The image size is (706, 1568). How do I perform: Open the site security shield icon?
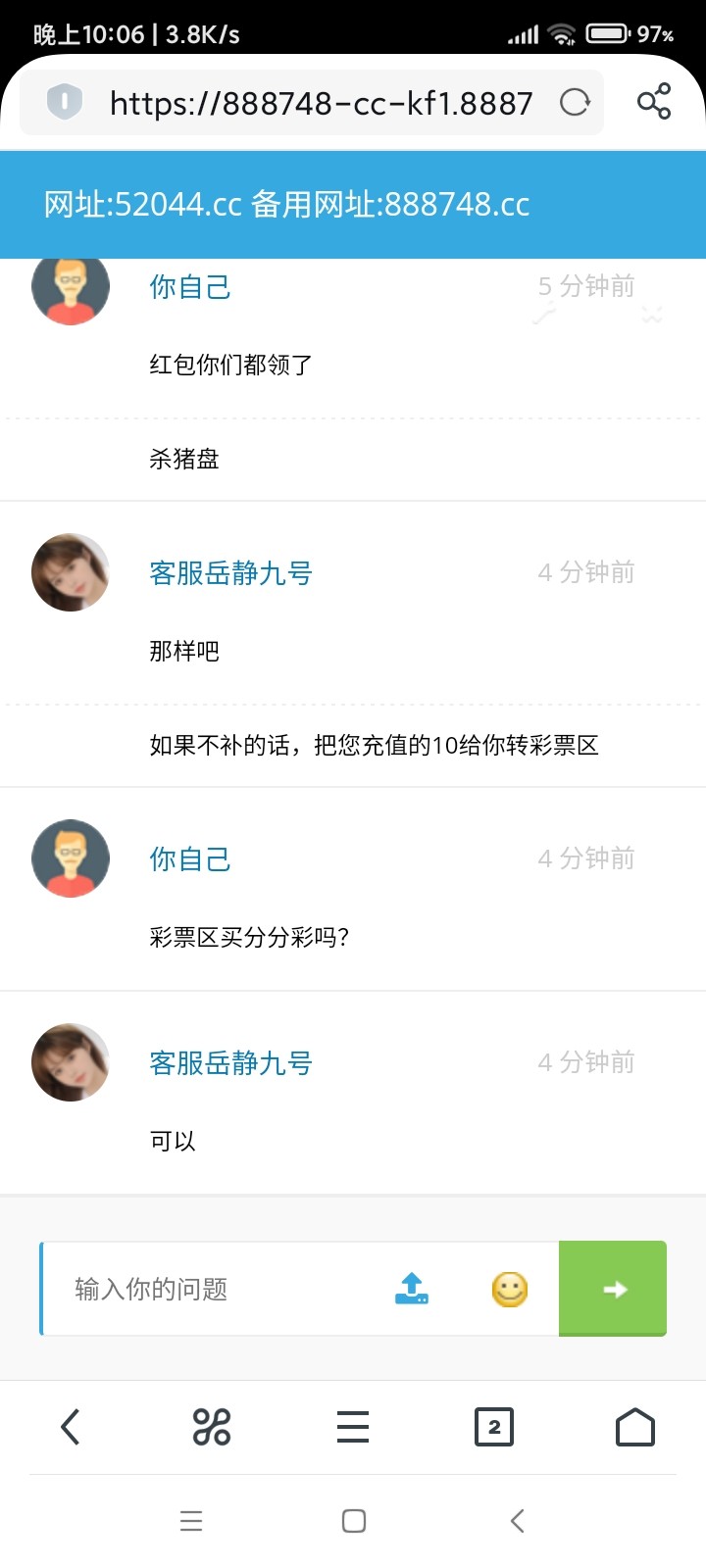[64, 101]
